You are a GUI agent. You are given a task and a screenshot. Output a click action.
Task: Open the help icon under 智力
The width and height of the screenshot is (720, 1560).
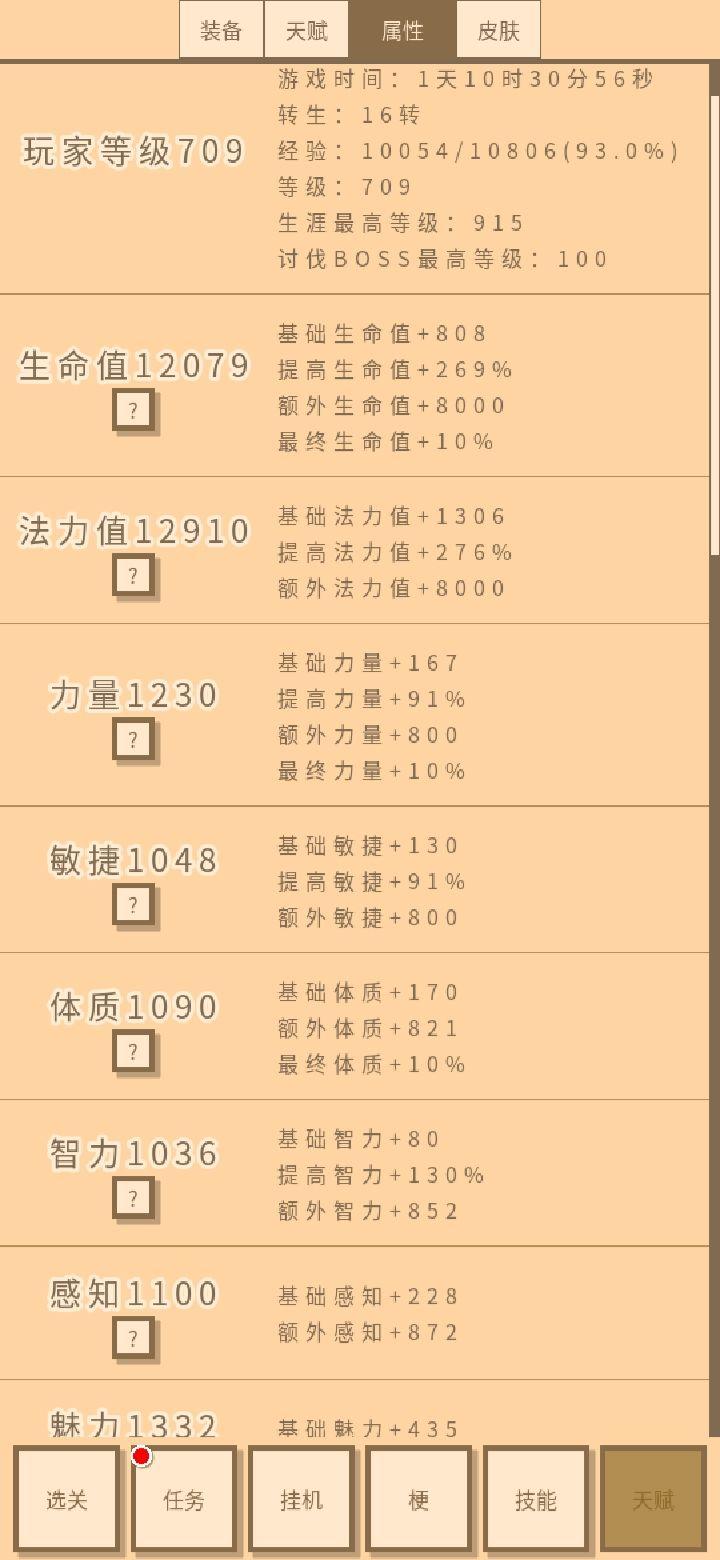point(134,1198)
